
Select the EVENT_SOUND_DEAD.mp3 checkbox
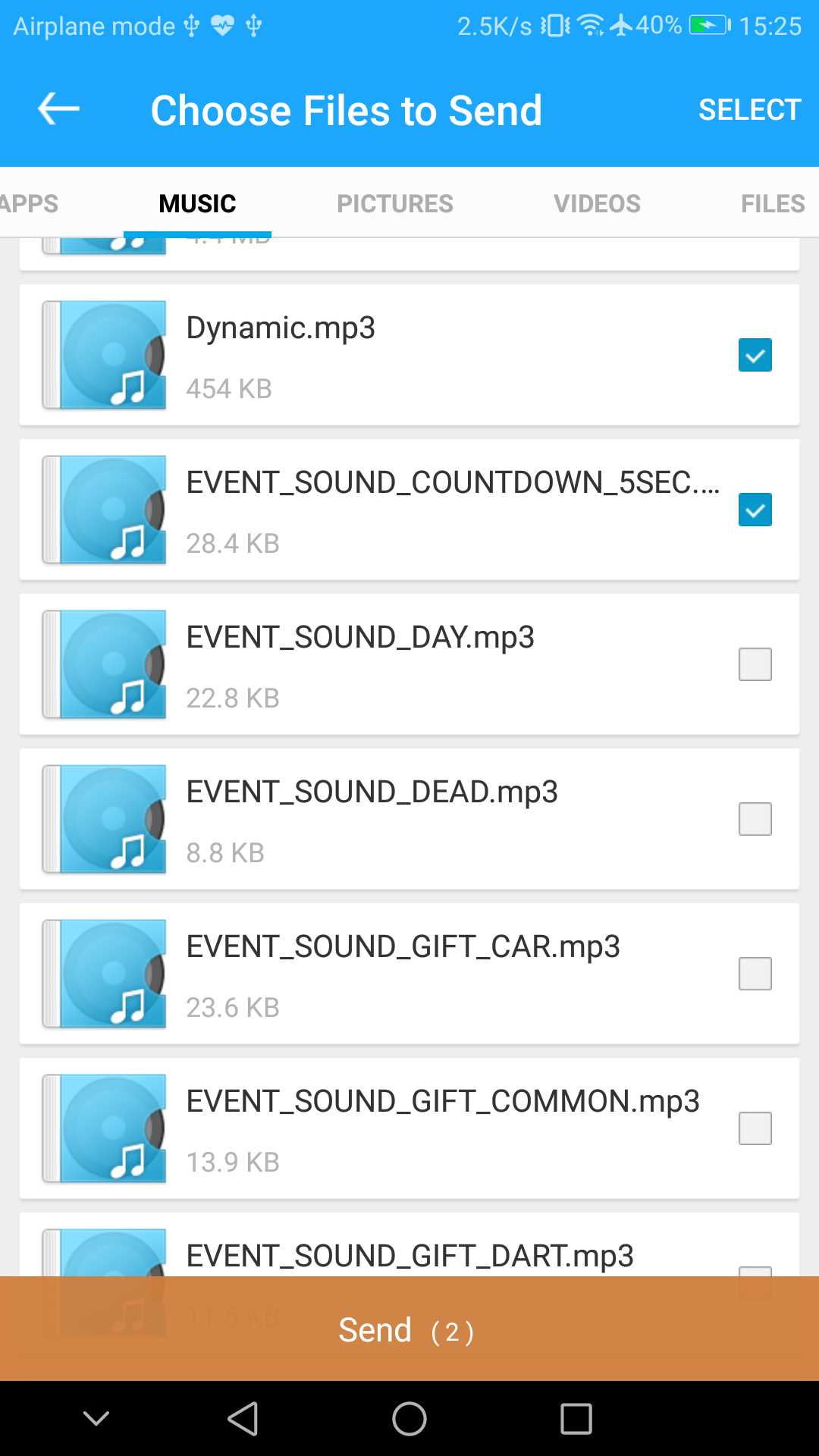pyautogui.click(x=755, y=819)
